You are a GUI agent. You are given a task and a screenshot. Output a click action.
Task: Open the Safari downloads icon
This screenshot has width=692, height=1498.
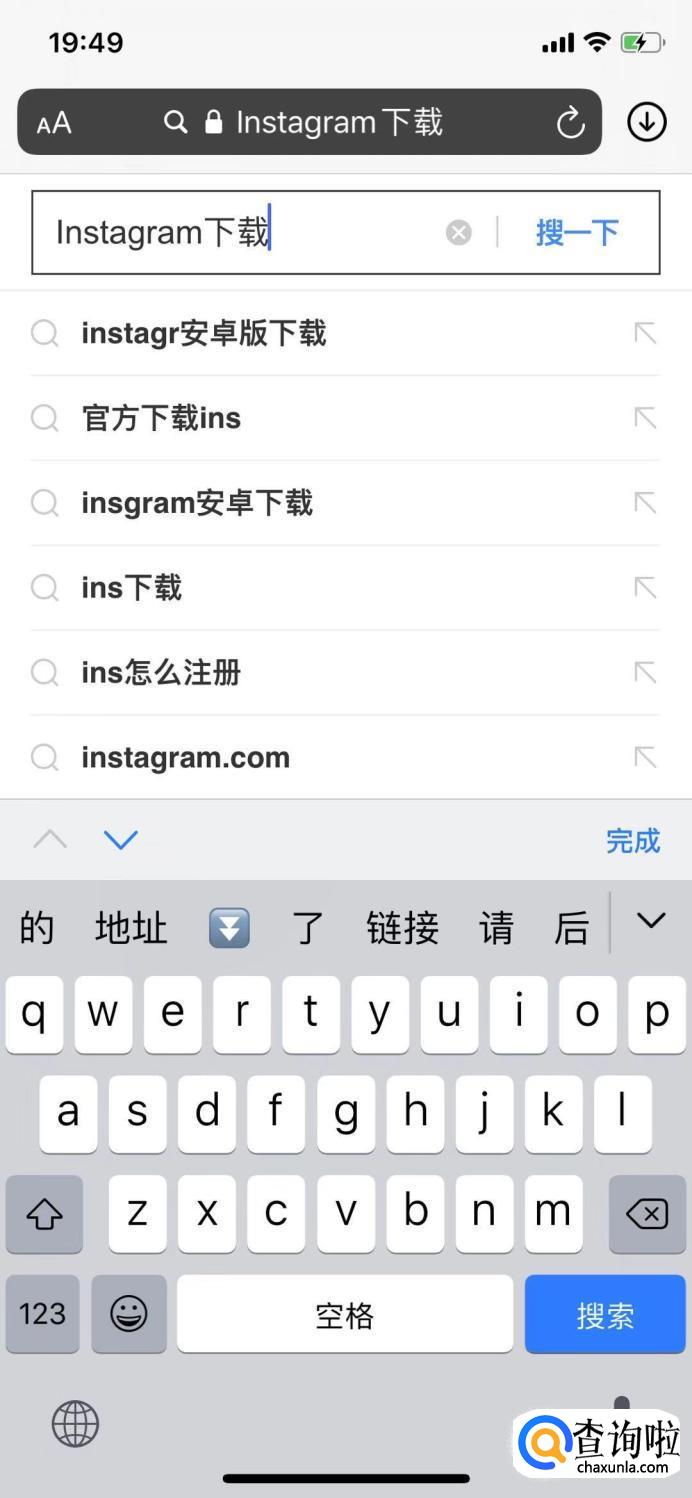647,122
